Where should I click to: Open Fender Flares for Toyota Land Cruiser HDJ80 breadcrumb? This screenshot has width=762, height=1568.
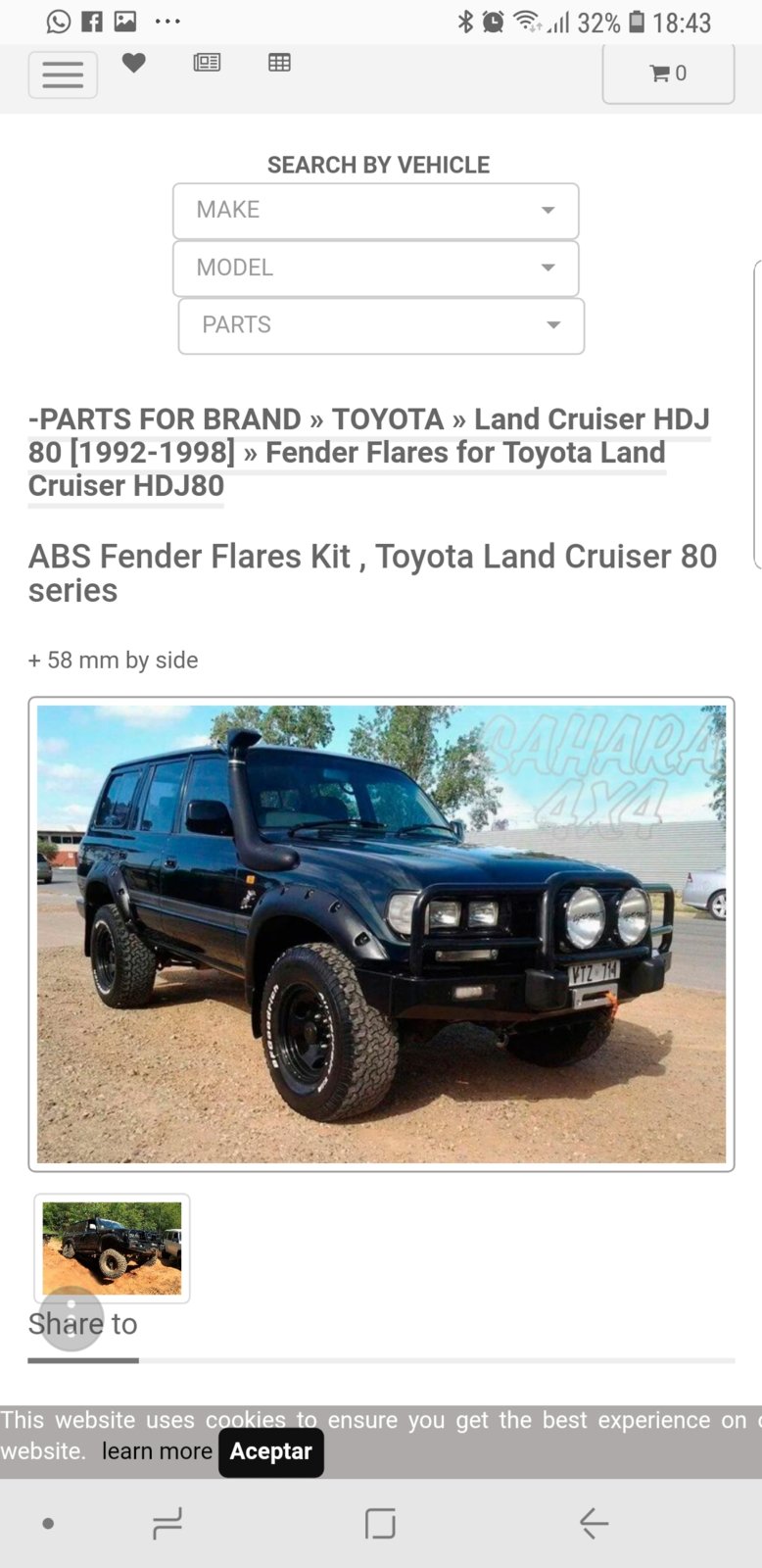pos(465,453)
